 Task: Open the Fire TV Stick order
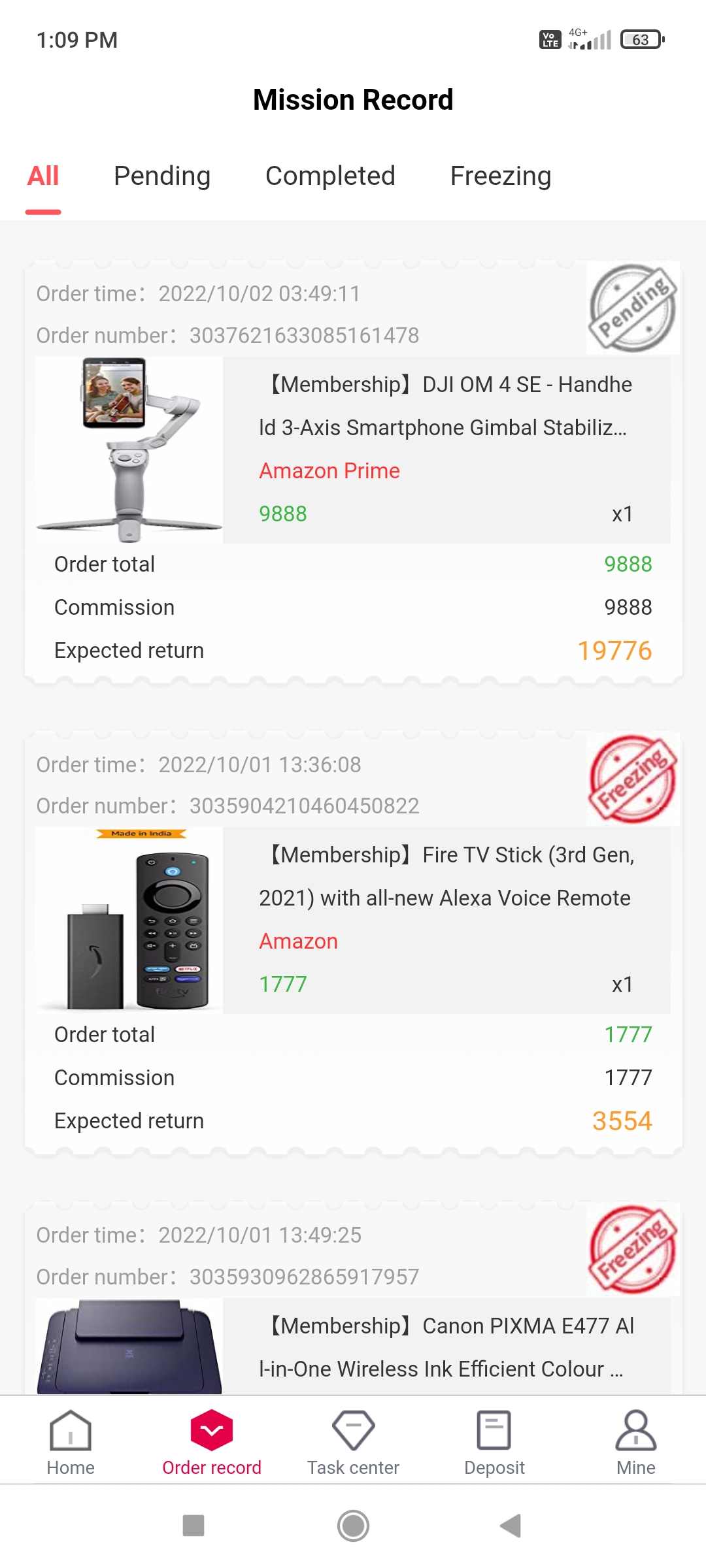pyautogui.click(x=445, y=877)
